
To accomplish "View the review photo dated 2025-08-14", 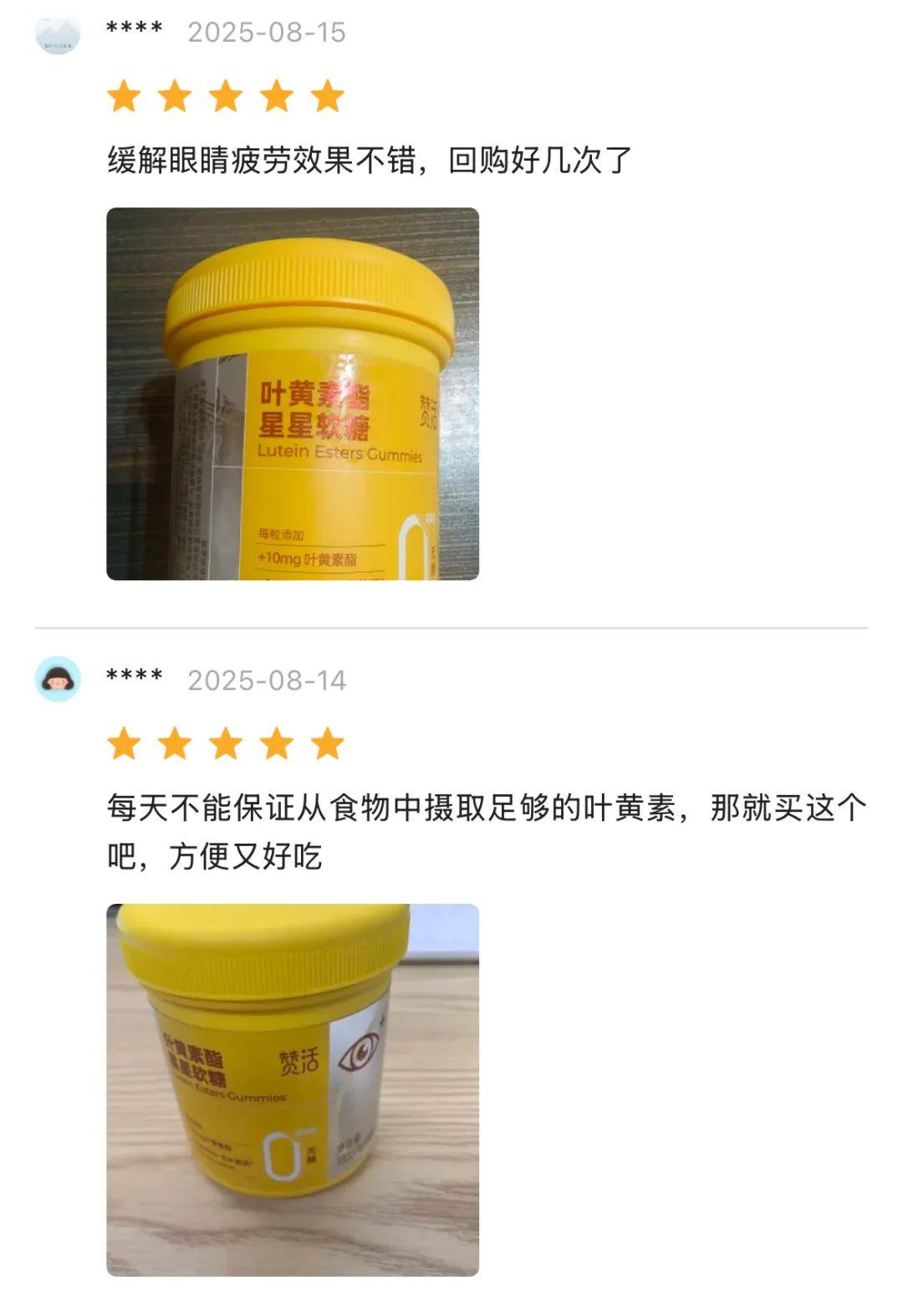I will tap(293, 1089).
